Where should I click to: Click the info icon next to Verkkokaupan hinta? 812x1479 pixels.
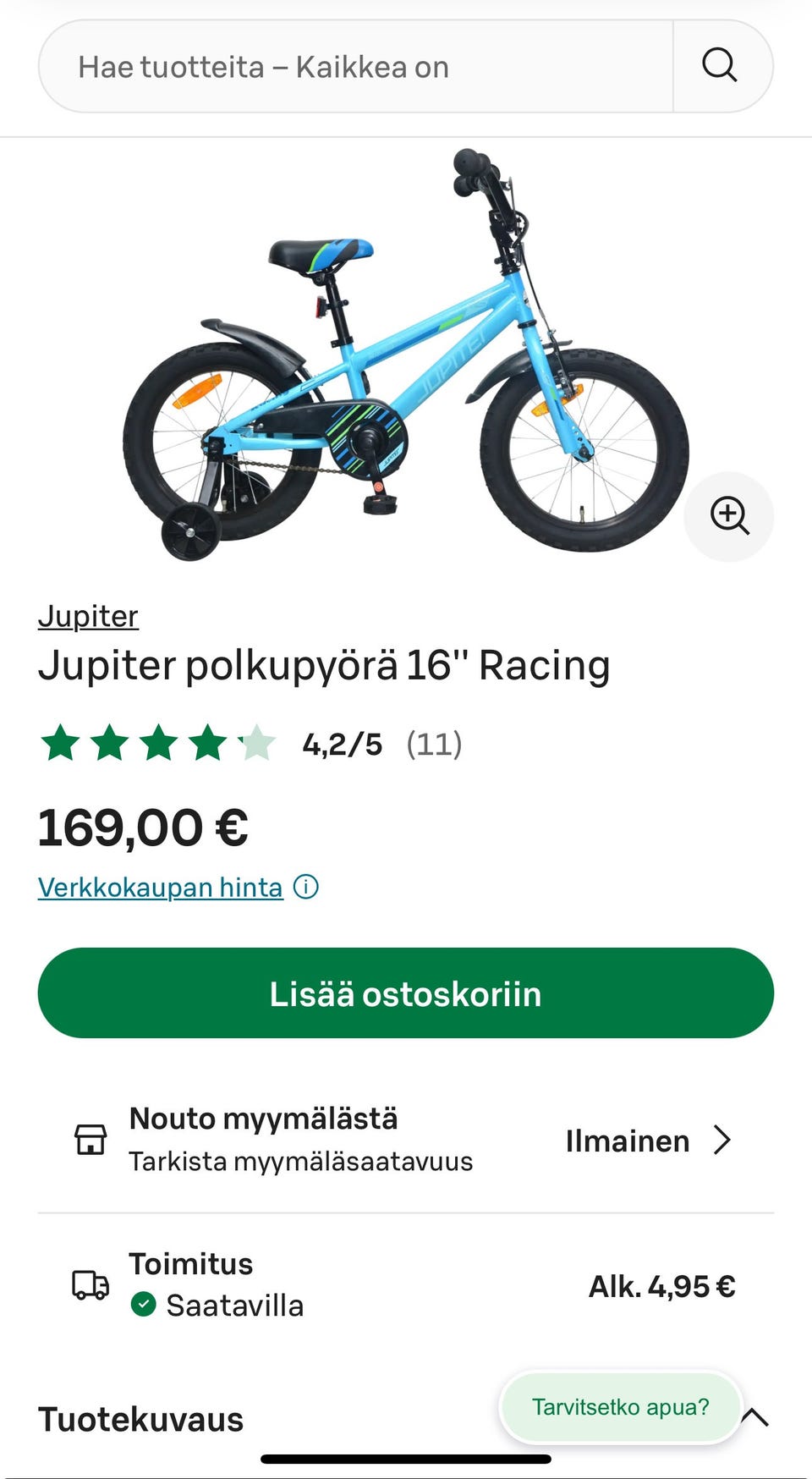(306, 887)
